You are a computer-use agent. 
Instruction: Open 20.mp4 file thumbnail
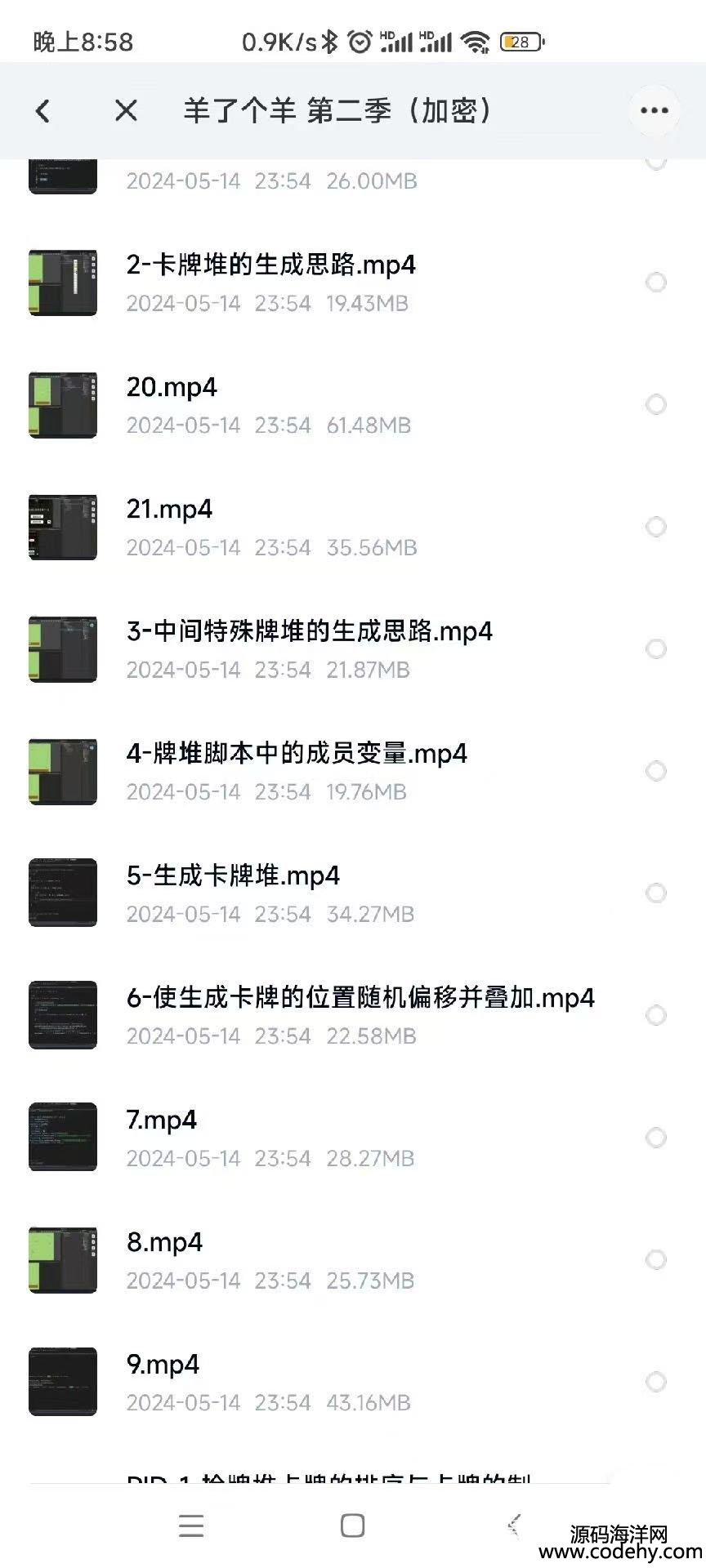pyautogui.click(x=63, y=405)
